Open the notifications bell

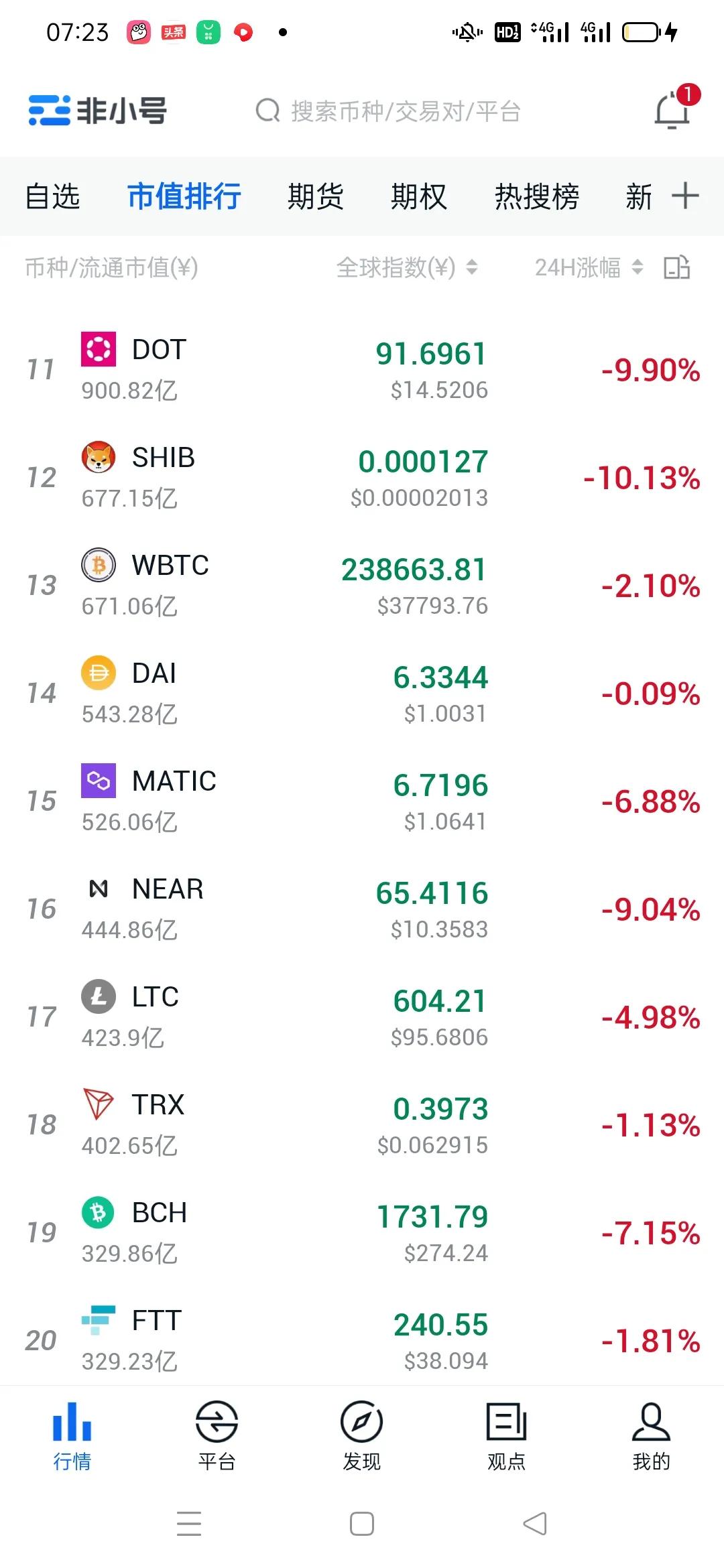pos(672,110)
